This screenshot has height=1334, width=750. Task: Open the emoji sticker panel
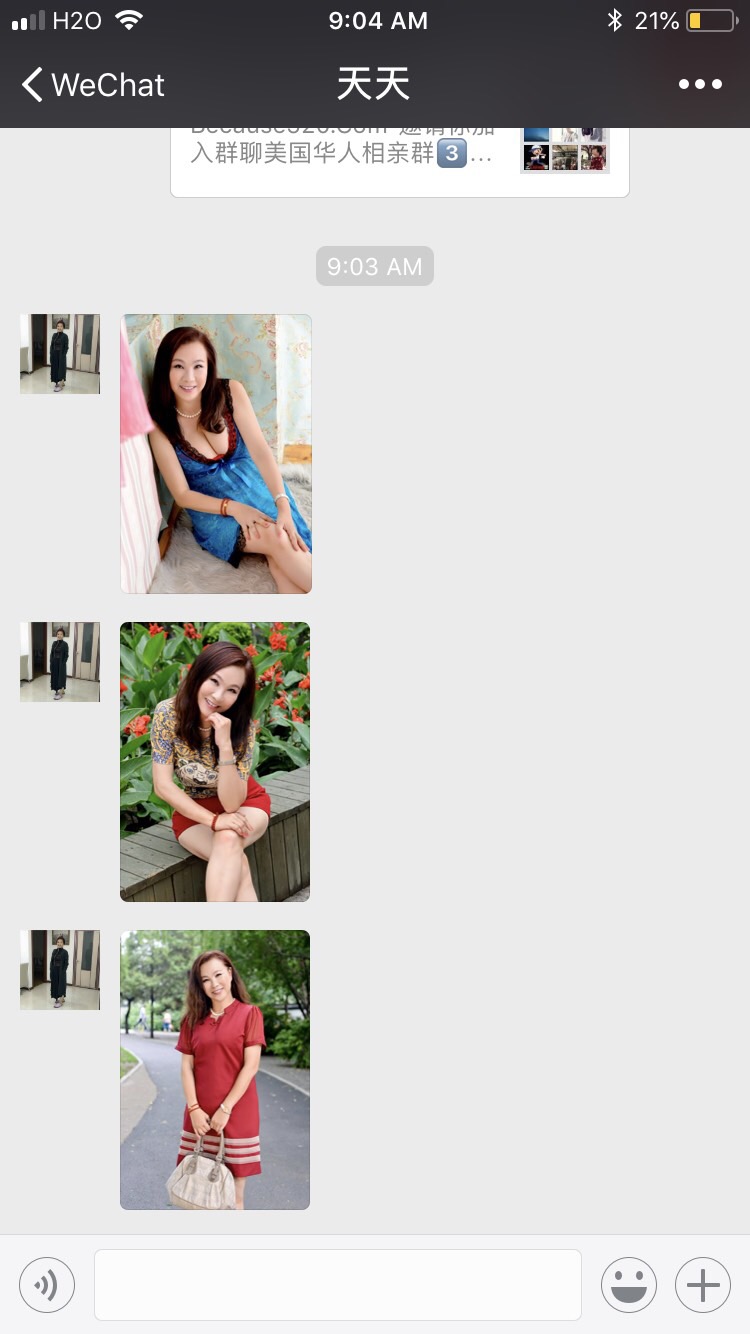point(629,1285)
